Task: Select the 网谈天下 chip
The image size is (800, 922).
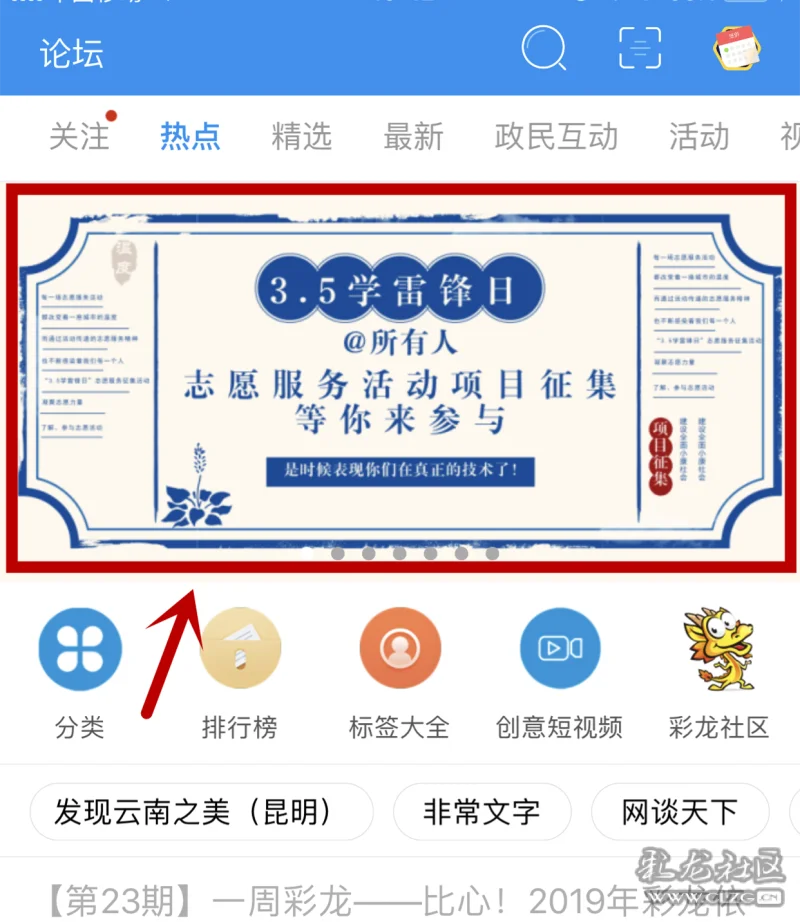Action: coord(680,812)
